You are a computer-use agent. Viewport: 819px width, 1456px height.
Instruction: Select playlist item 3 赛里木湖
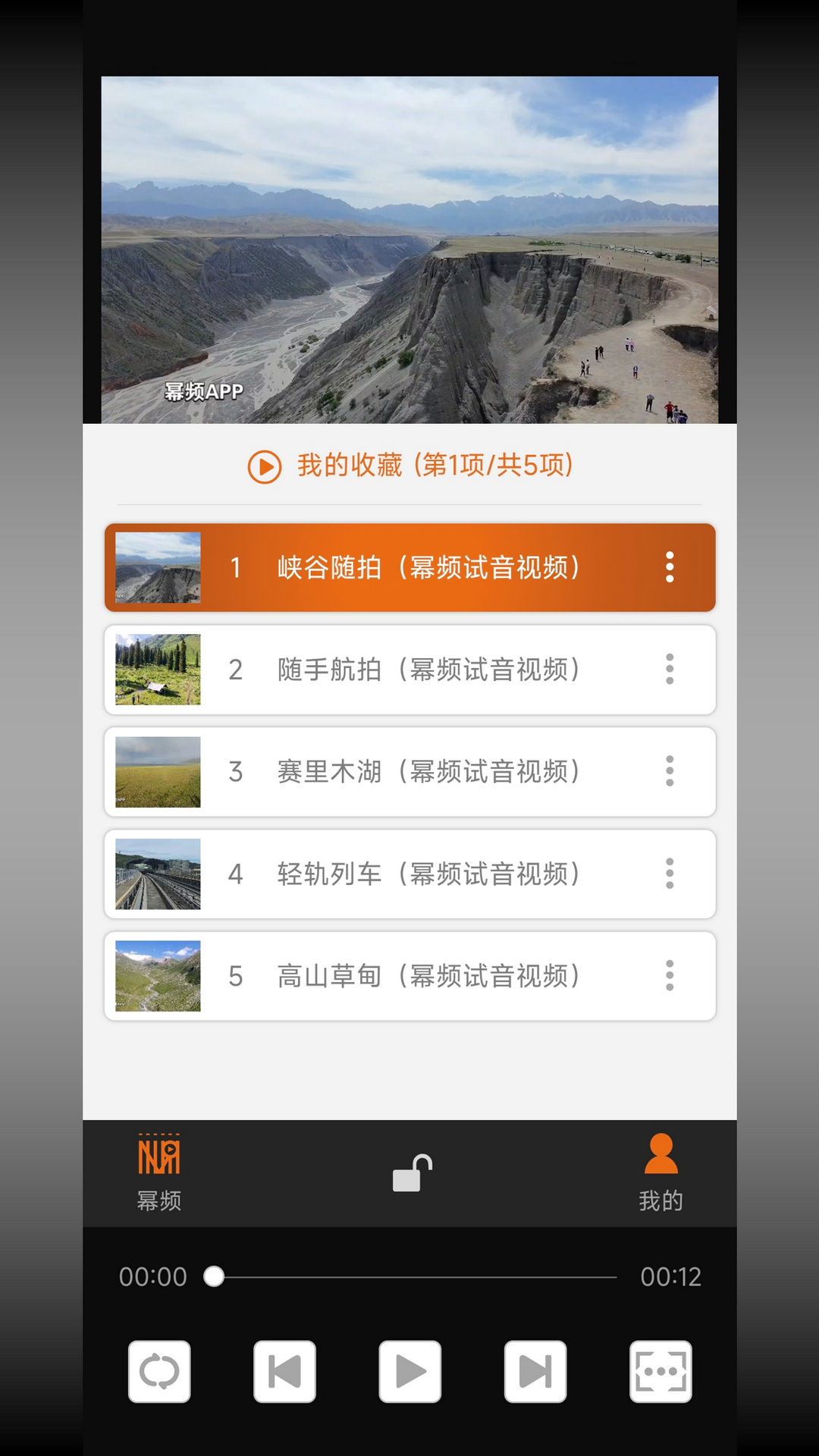point(409,771)
